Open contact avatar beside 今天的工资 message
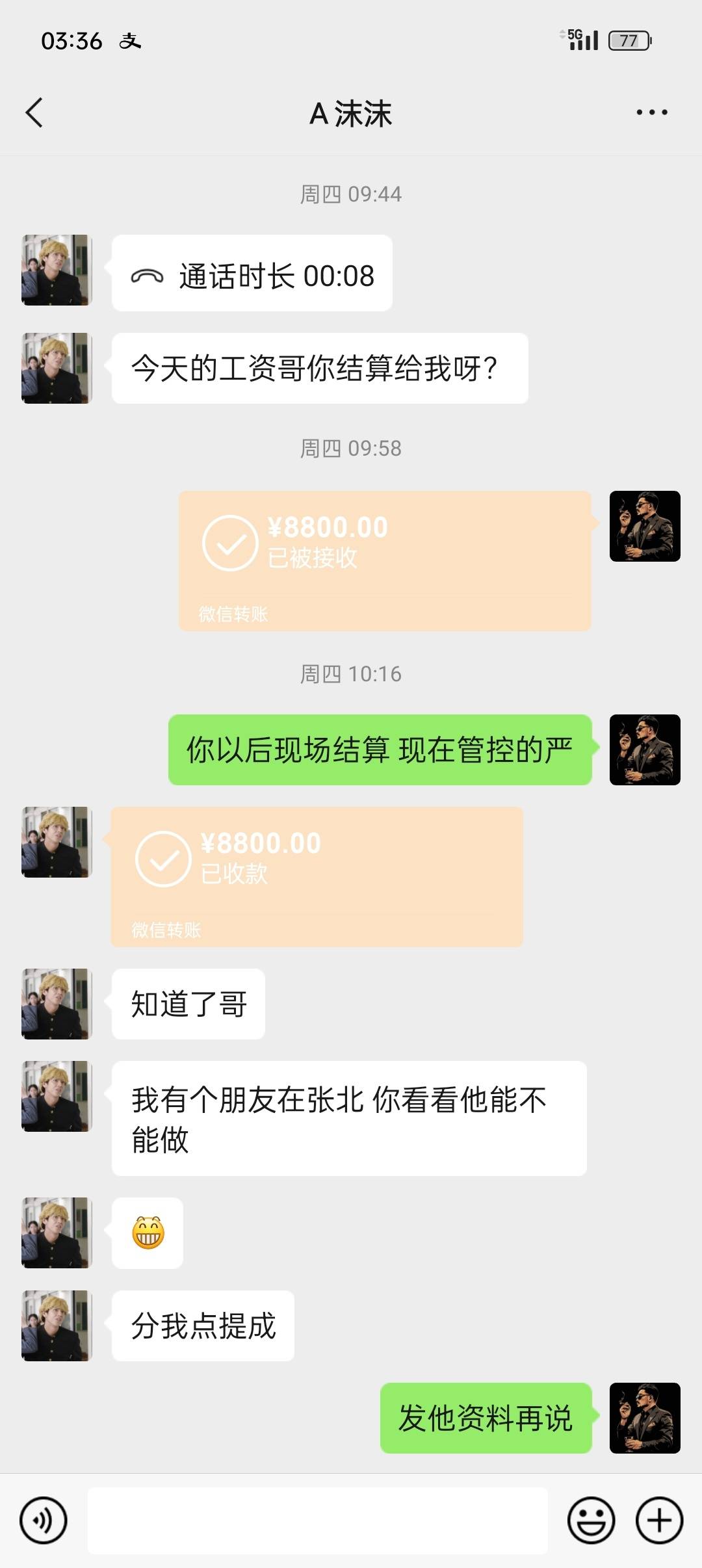This screenshot has height=1568, width=702. [57, 369]
